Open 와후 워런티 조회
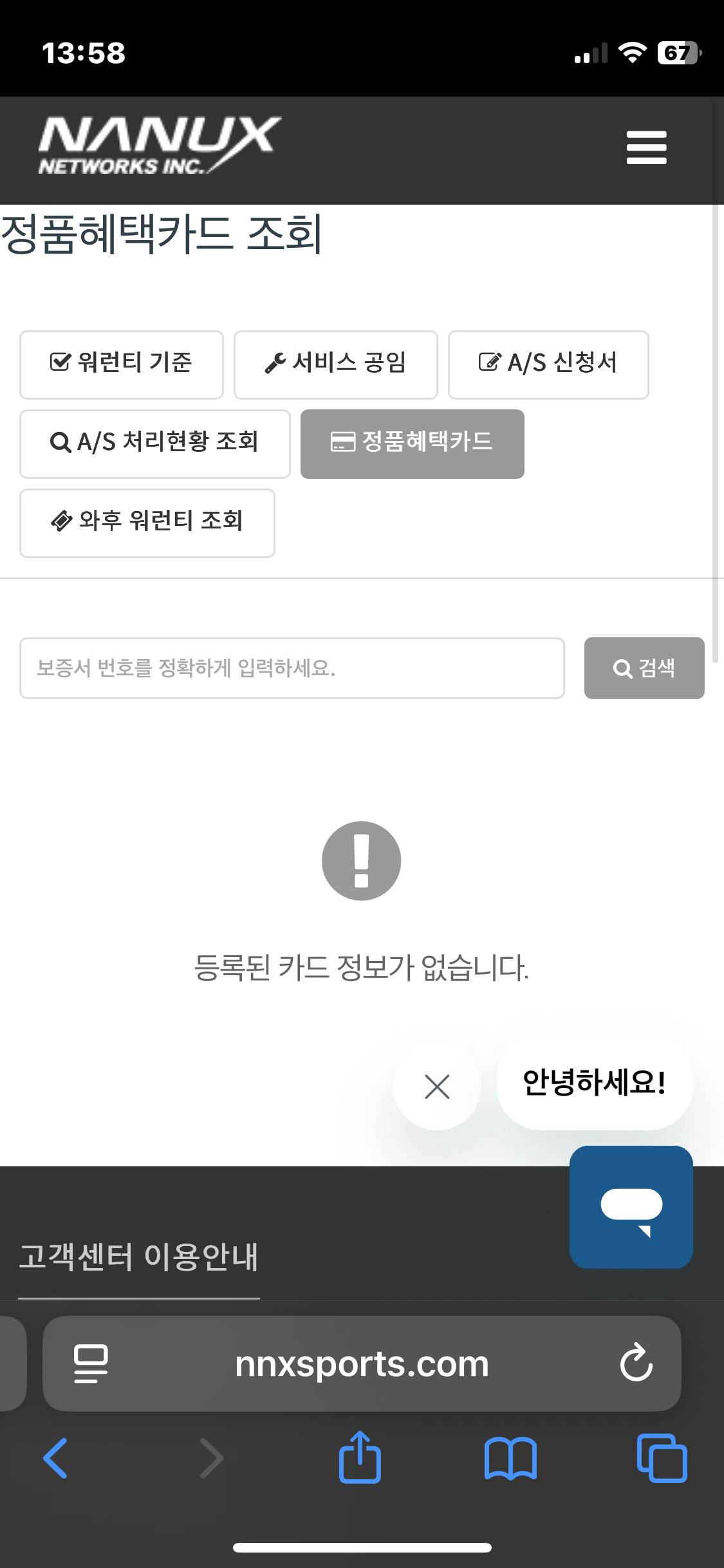 [x=147, y=523]
